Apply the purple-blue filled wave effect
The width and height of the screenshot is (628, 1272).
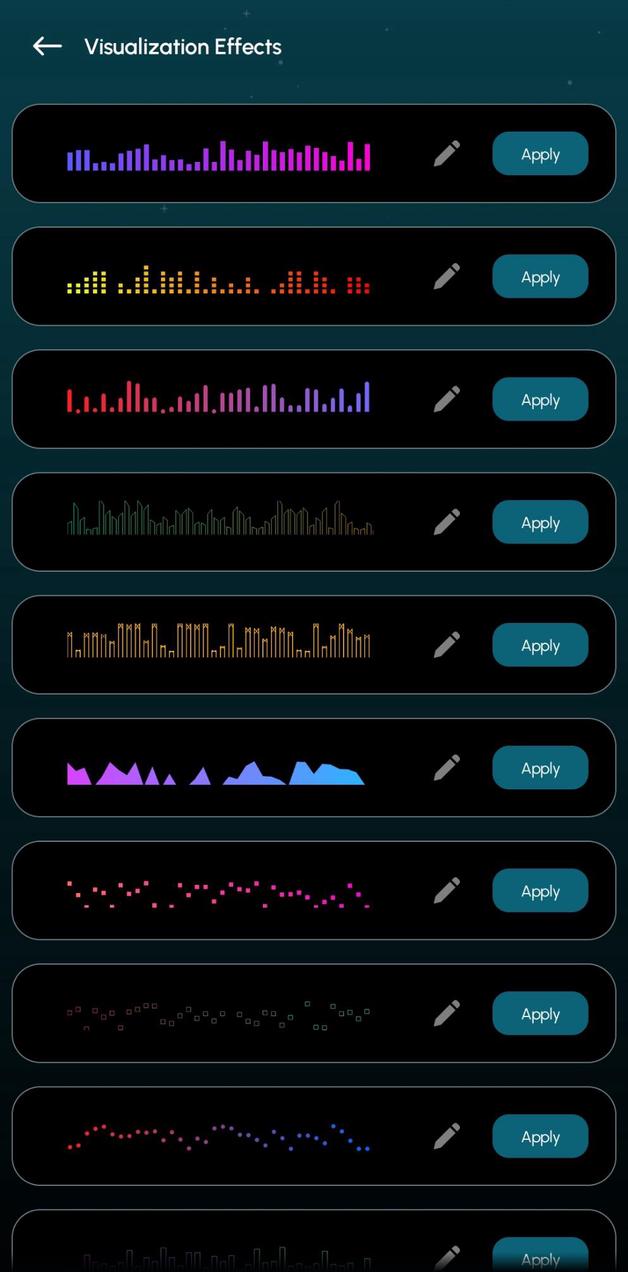click(540, 769)
